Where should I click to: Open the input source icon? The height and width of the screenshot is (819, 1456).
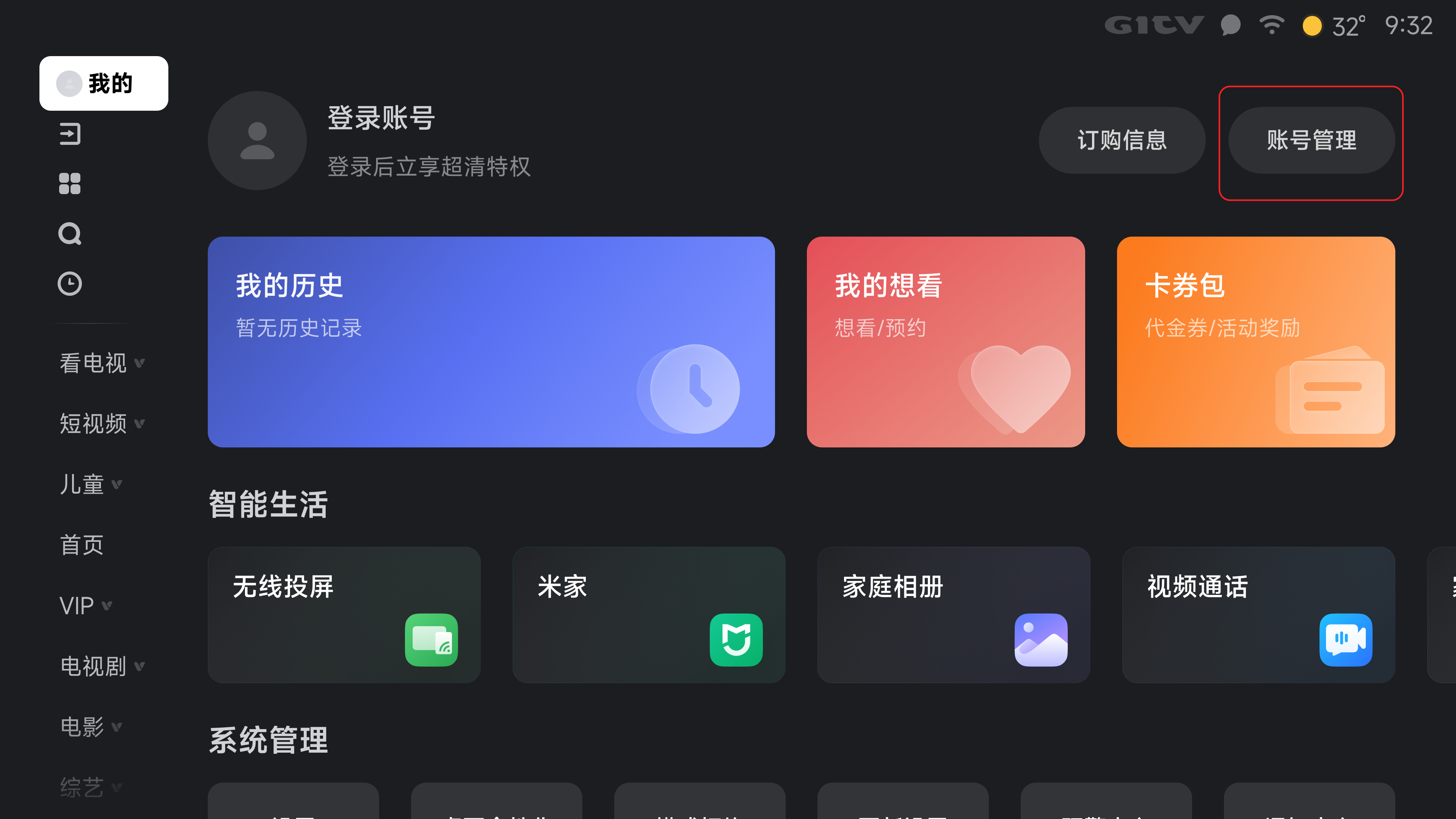pyautogui.click(x=69, y=134)
